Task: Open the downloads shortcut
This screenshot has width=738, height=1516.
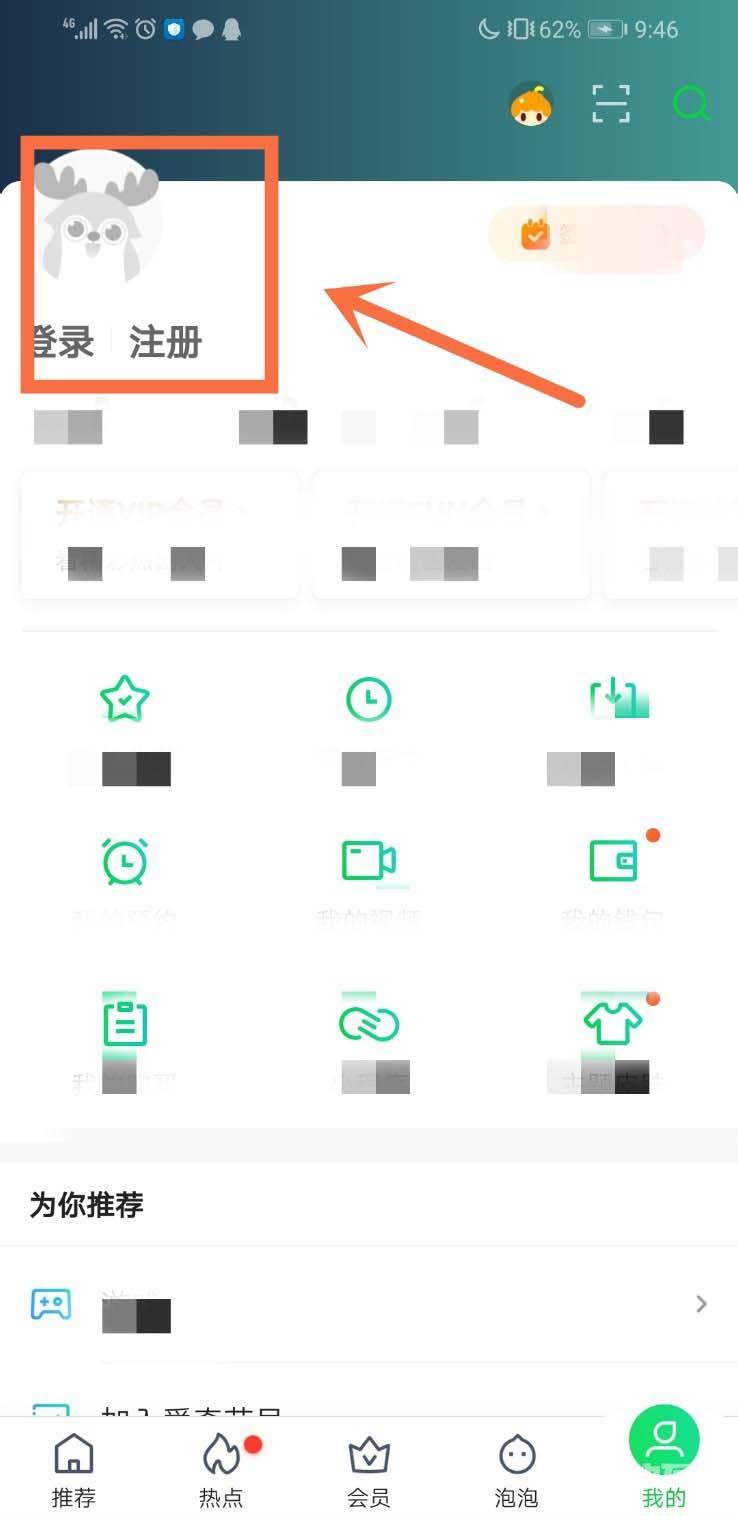Action: tap(614, 699)
